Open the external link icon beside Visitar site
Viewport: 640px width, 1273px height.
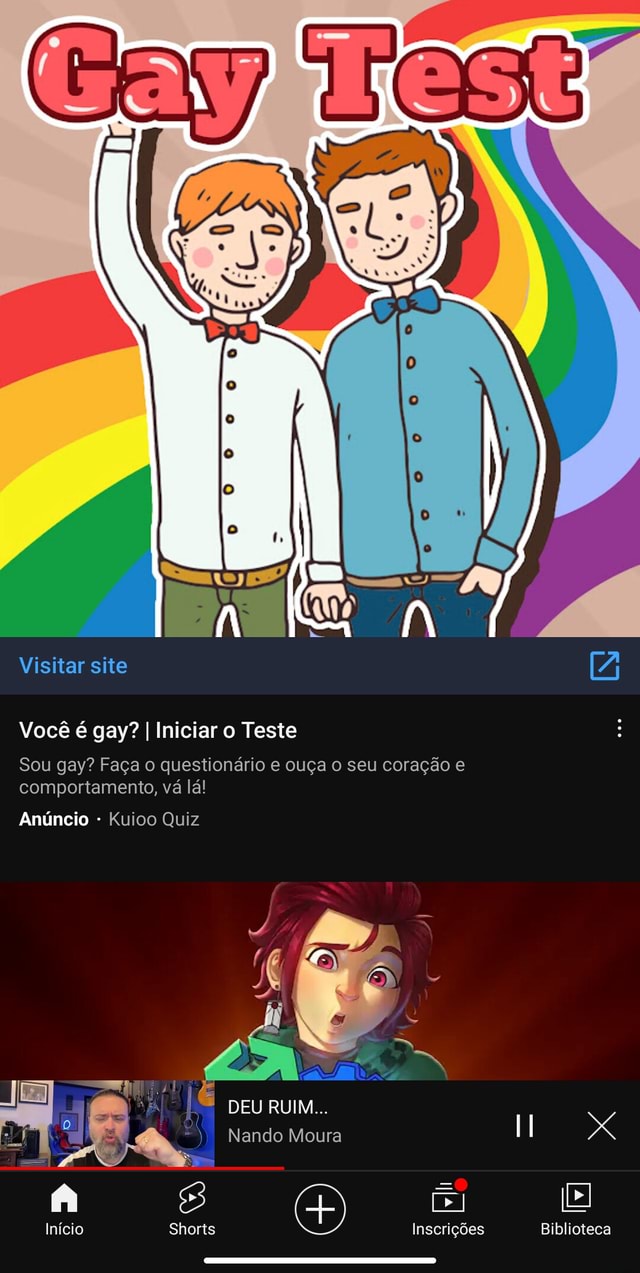604,665
